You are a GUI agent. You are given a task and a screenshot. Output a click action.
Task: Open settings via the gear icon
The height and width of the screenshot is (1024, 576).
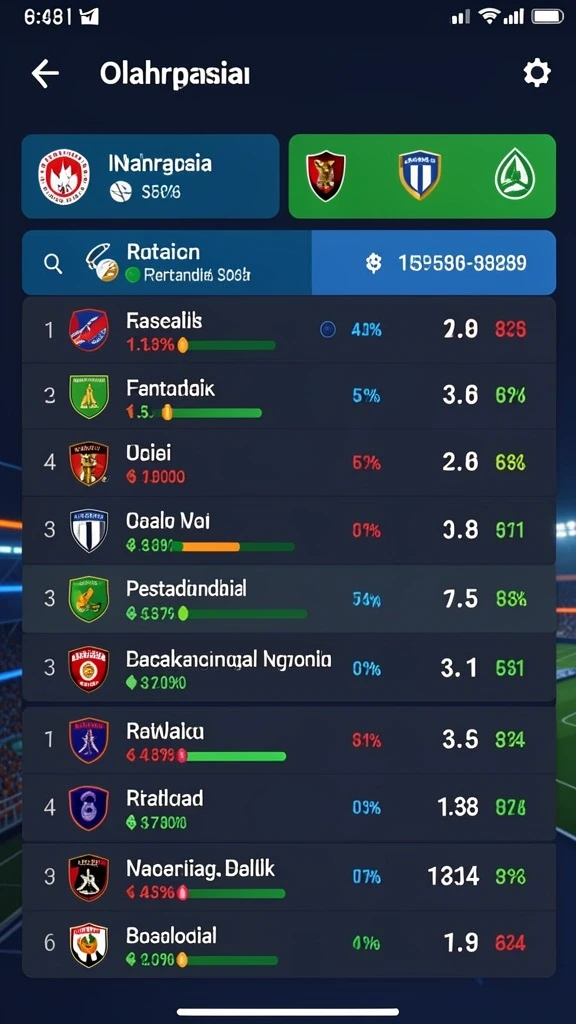(537, 73)
